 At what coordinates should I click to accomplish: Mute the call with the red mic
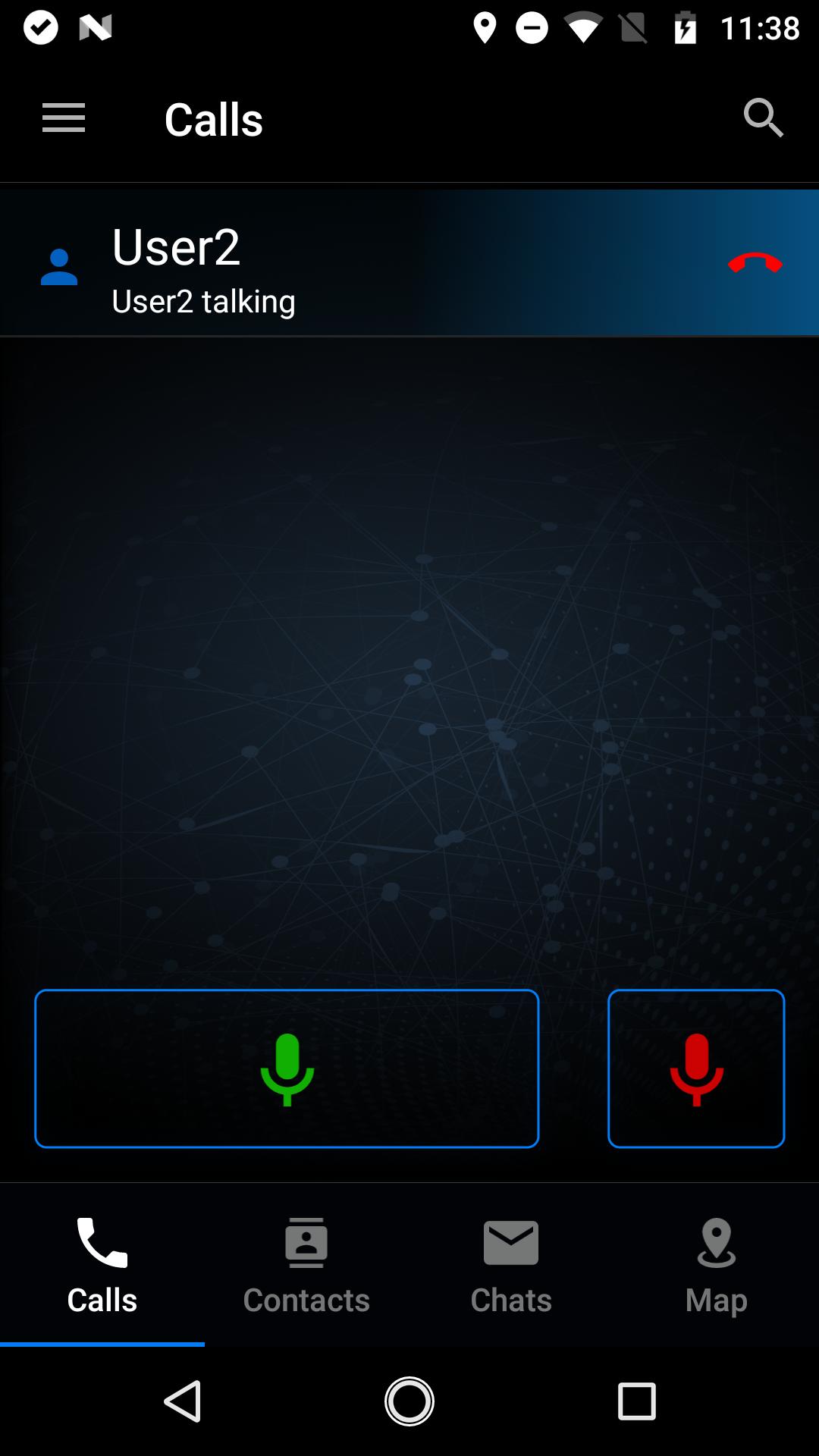(x=695, y=1069)
